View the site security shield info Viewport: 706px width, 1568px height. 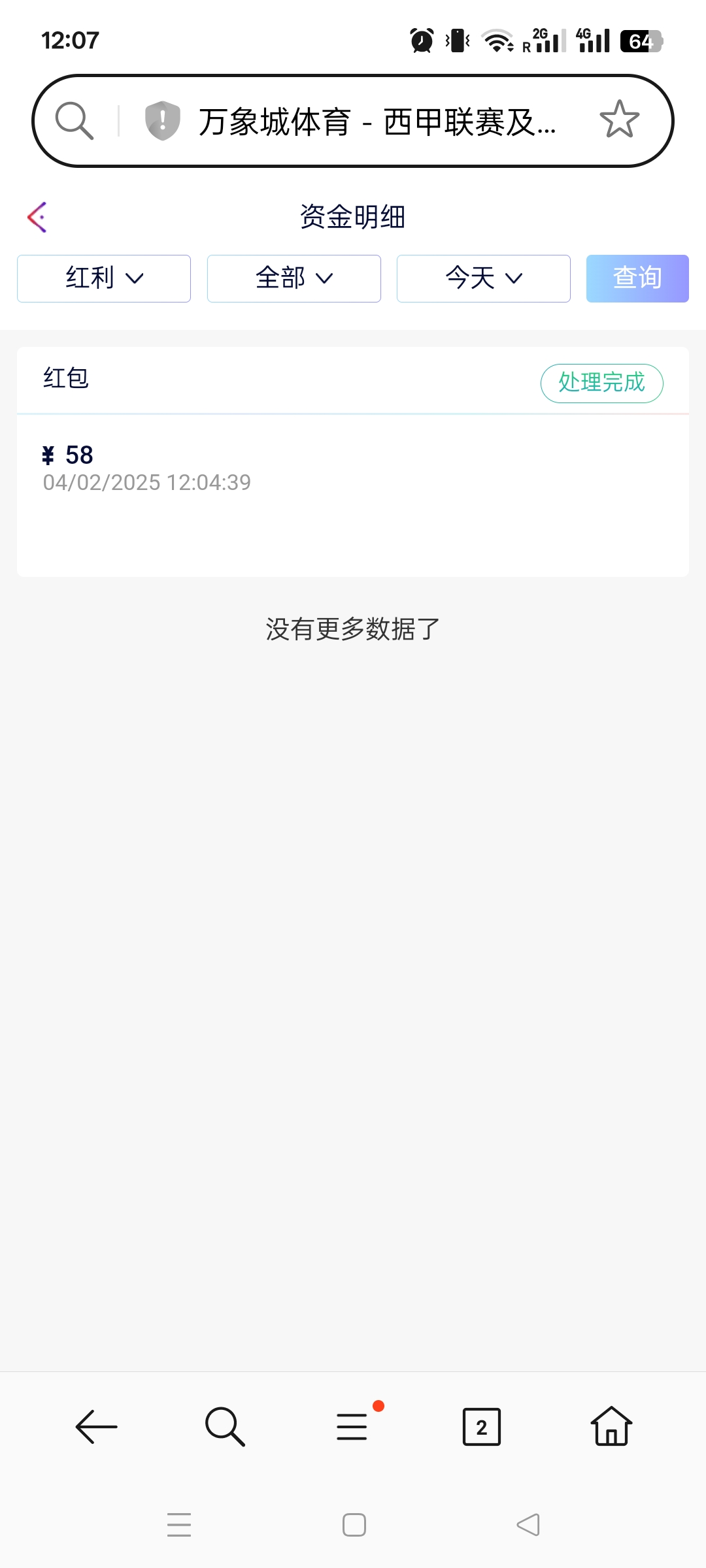(162, 121)
